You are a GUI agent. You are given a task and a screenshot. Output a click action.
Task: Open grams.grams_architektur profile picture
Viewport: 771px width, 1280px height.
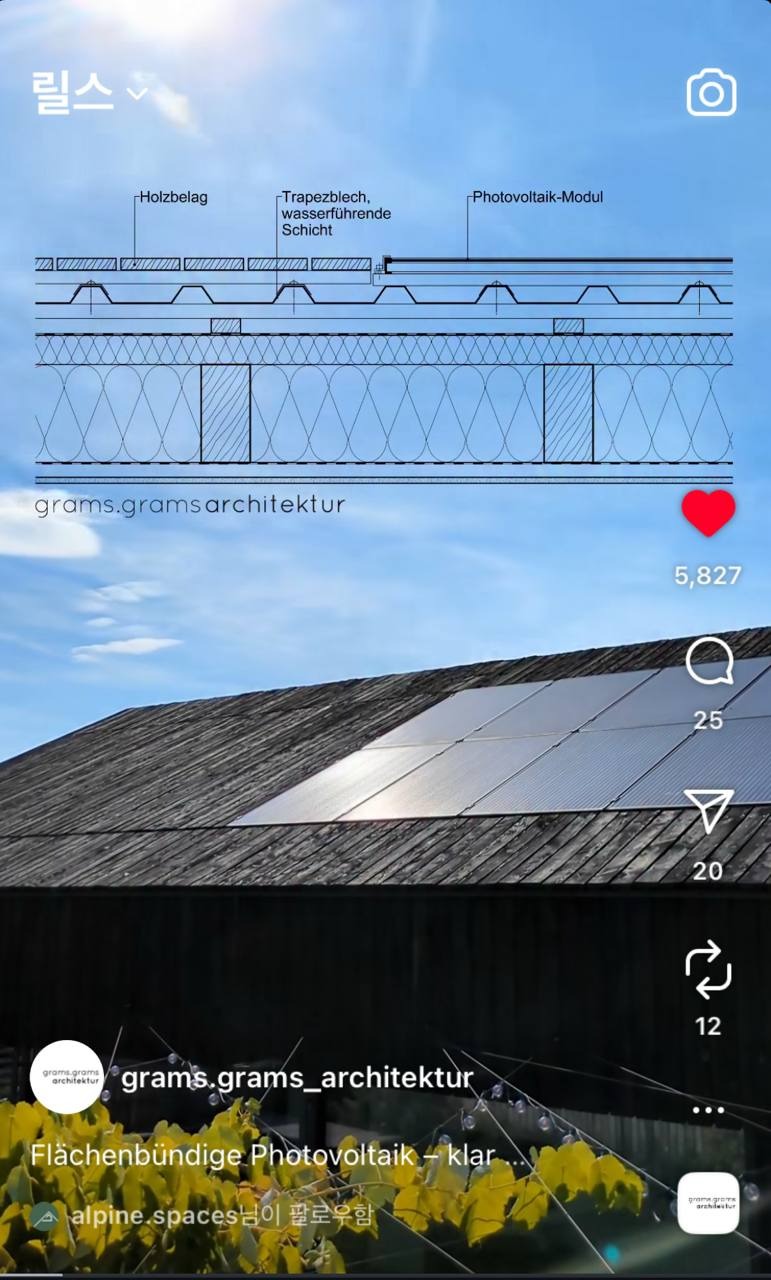point(67,1077)
